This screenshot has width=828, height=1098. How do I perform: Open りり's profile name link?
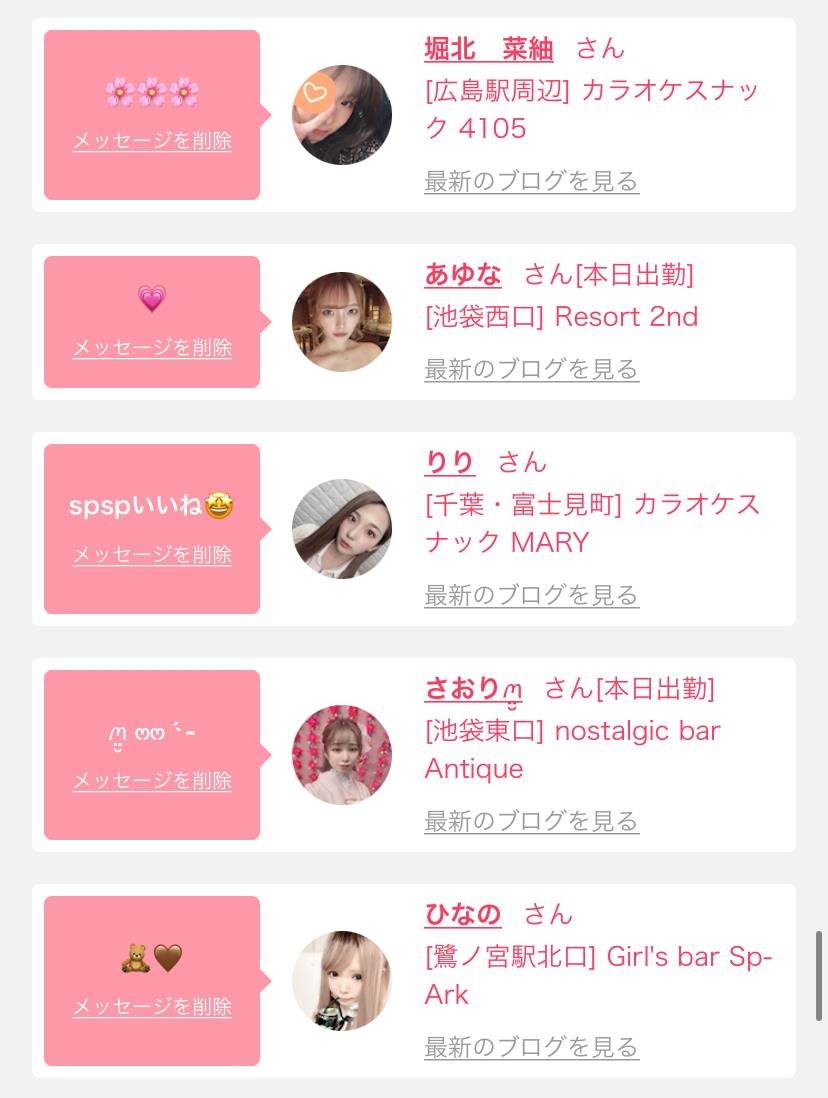click(x=450, y=462)
